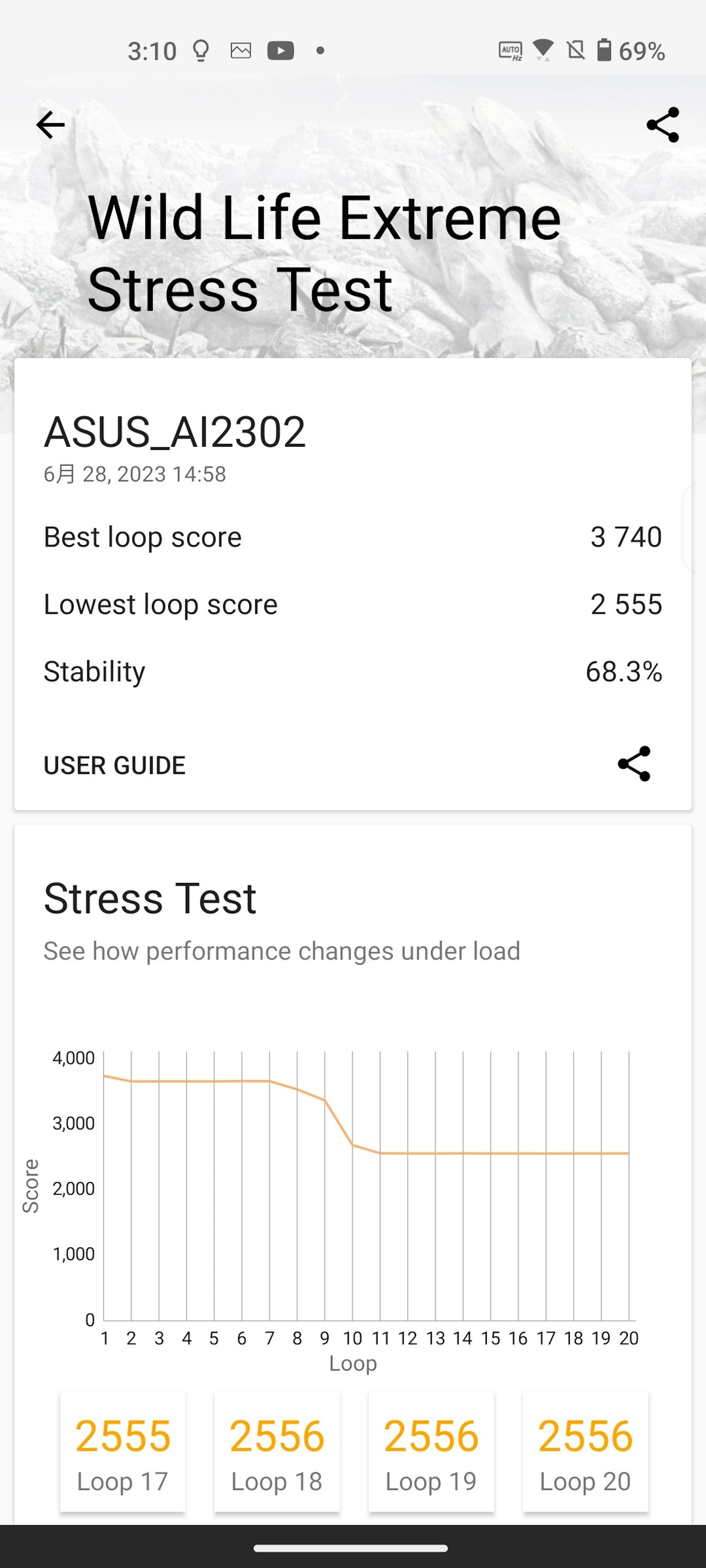Share results using the top-right share icon
The image size is (706, 1568).
pyautogui.click(x=663, y=125)
